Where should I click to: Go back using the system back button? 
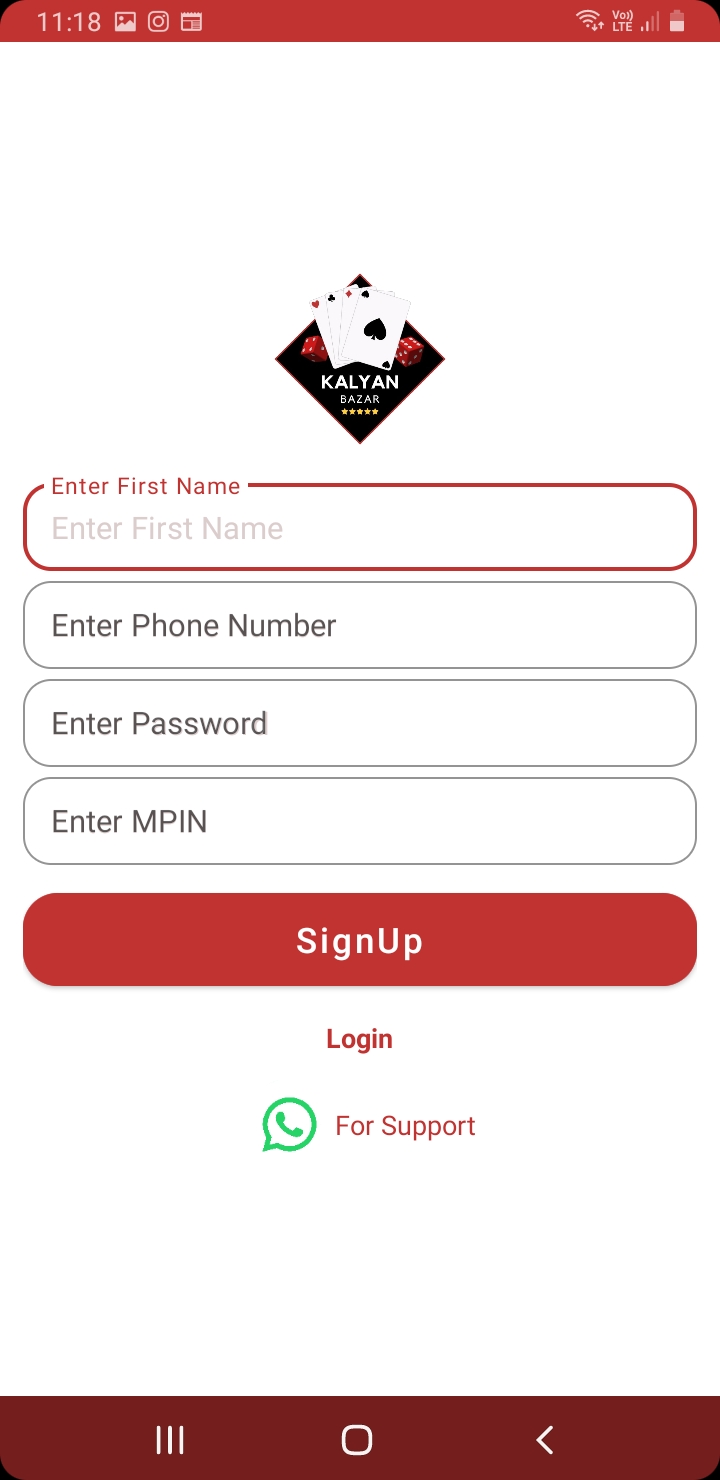click(545, 1440)
